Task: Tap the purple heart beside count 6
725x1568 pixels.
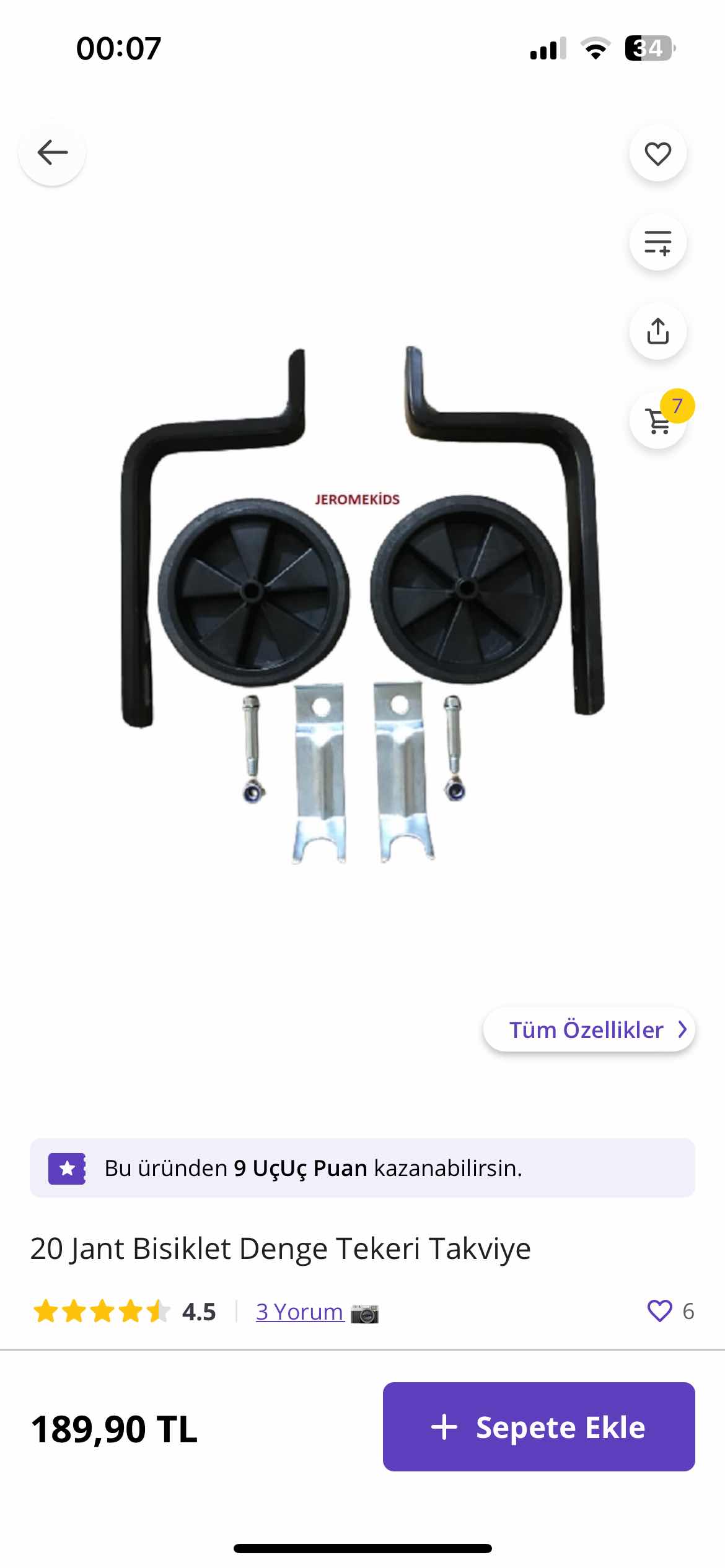Action: coord(659,1311)
